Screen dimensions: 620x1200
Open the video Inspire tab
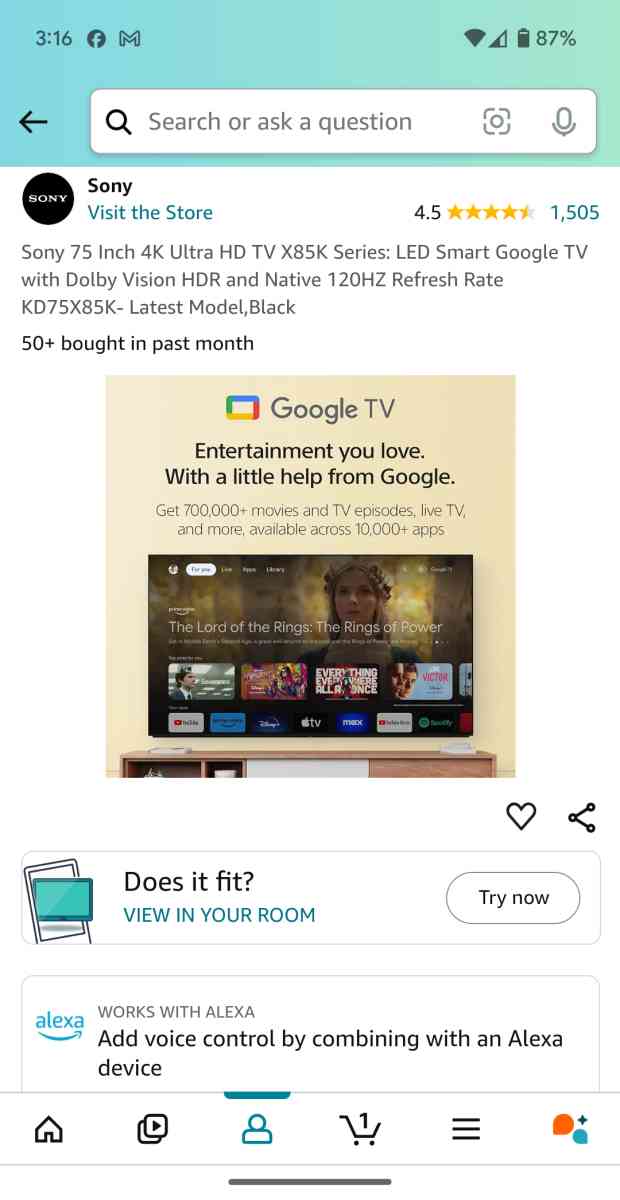152,1129
